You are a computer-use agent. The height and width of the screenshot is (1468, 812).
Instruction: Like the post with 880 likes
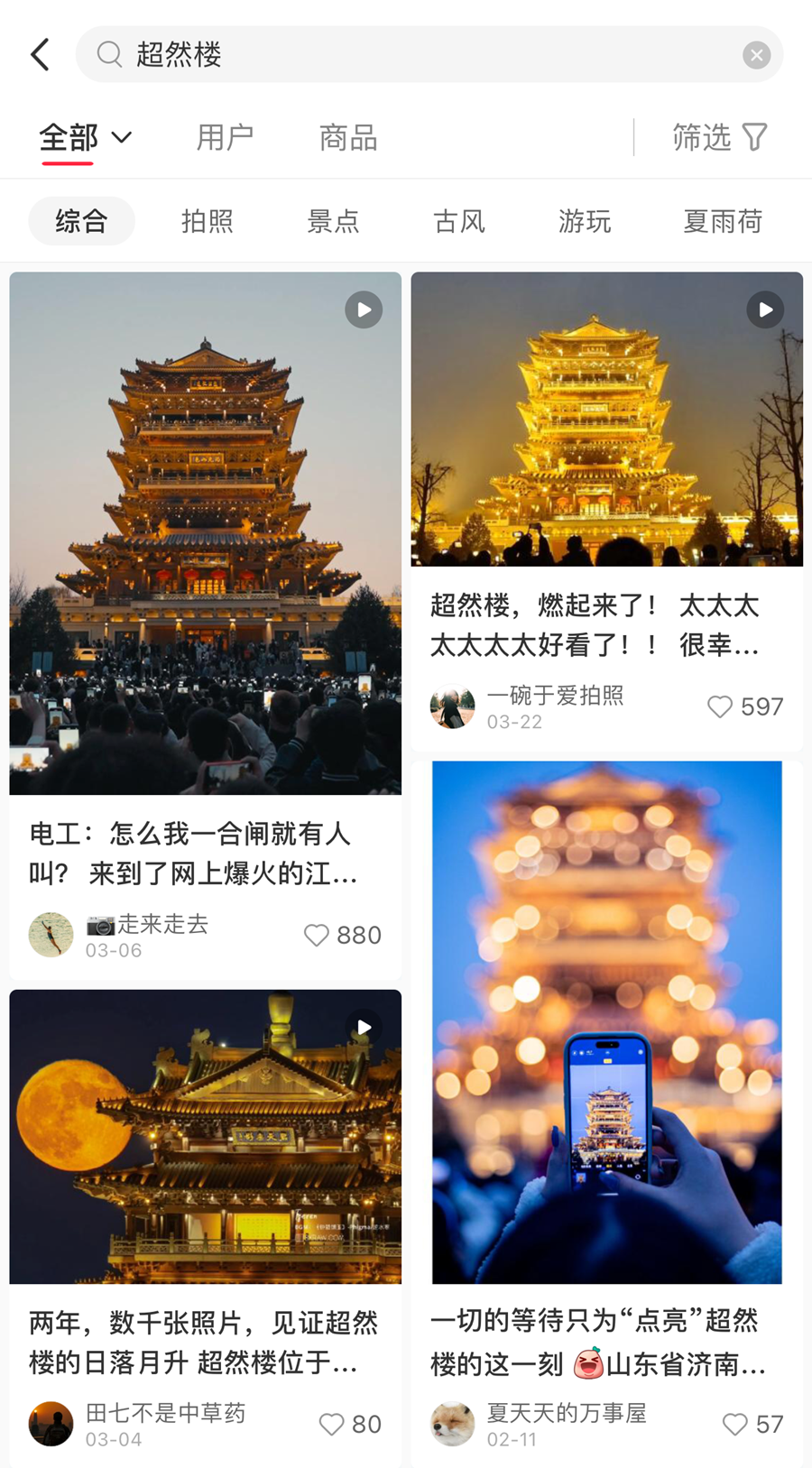pyautogui.click(x=317, y=935)
